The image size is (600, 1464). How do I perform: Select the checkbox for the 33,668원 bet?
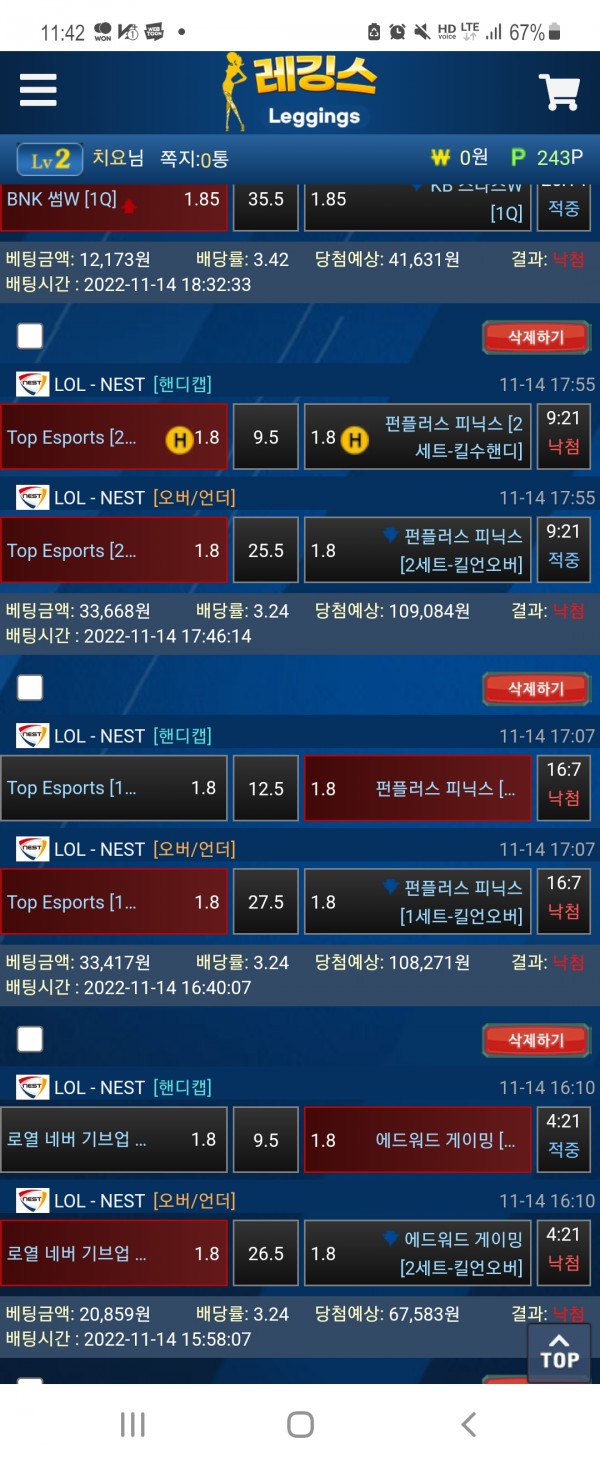pos(30,336)
